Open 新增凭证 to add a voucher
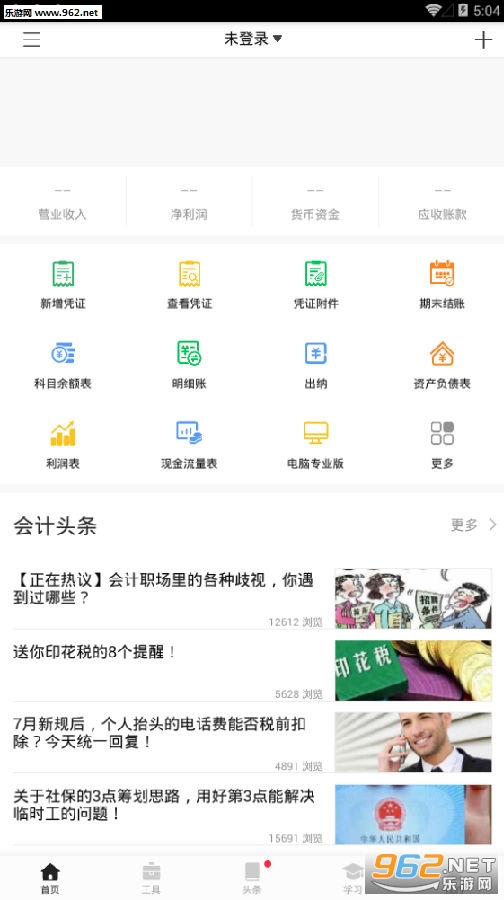The height and width of the screenshot is (900, 504). (63, 285)
